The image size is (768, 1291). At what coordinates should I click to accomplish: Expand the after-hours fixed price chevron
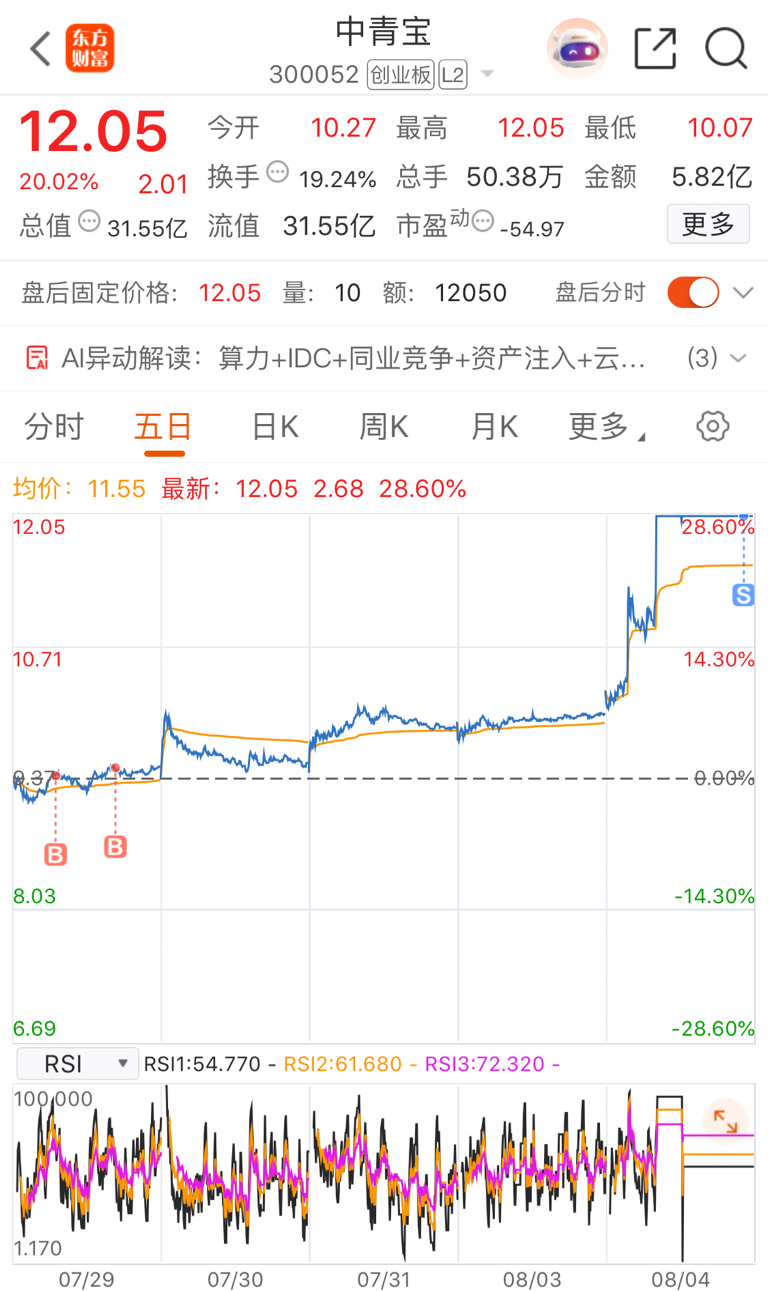coord(743,293)
